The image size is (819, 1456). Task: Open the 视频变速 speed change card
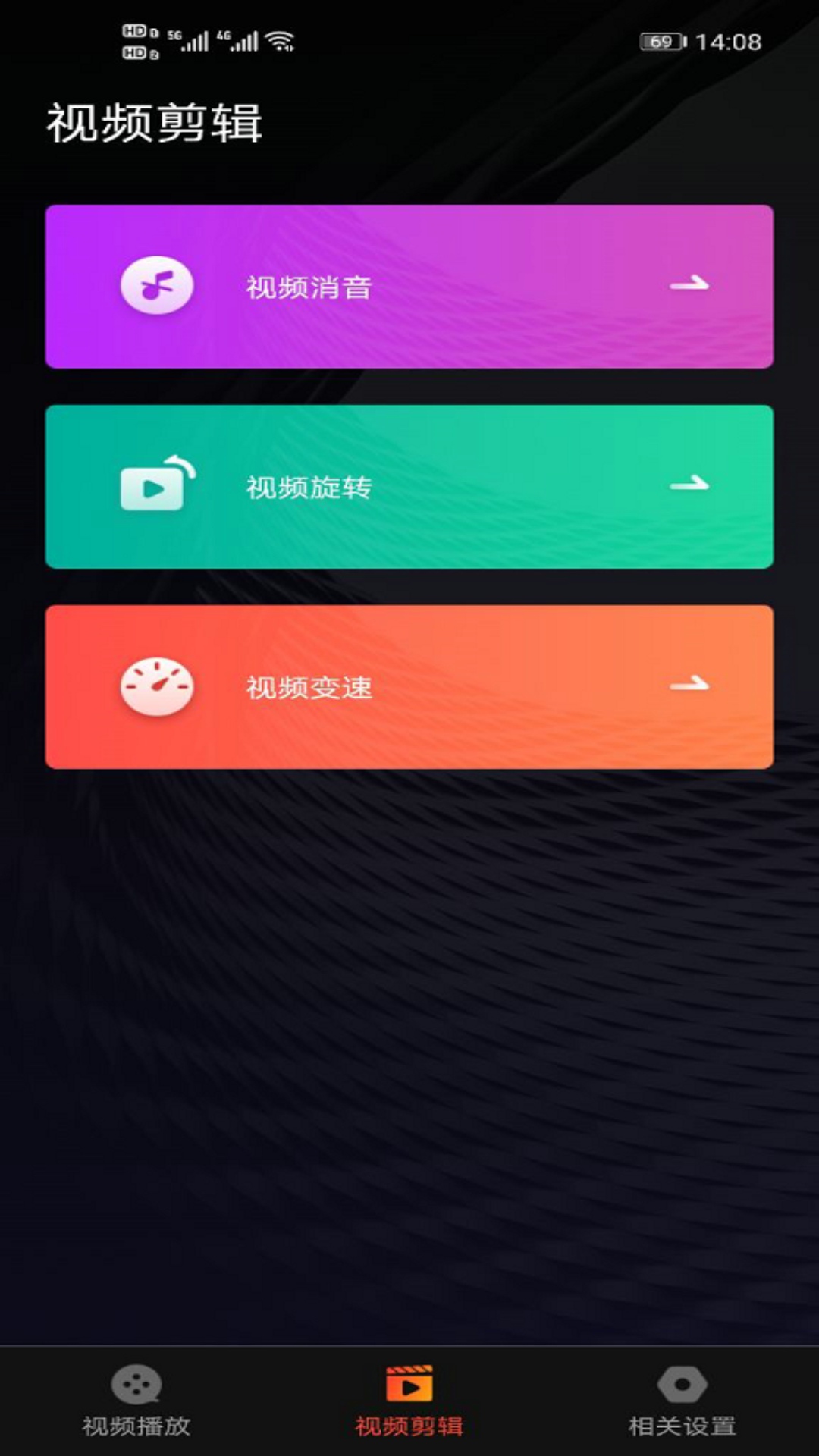[409, 687]
